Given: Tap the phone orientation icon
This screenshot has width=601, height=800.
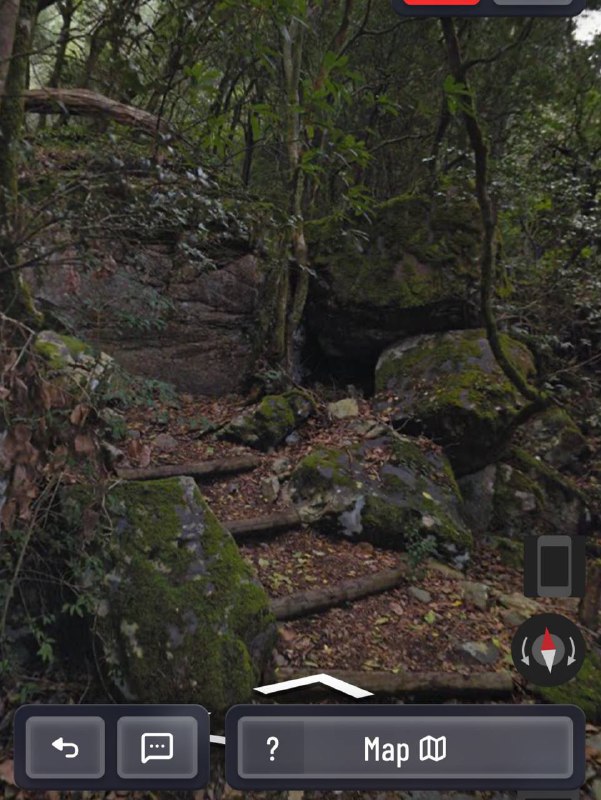Looking at the screenshot, I should (x=554, y=566).
